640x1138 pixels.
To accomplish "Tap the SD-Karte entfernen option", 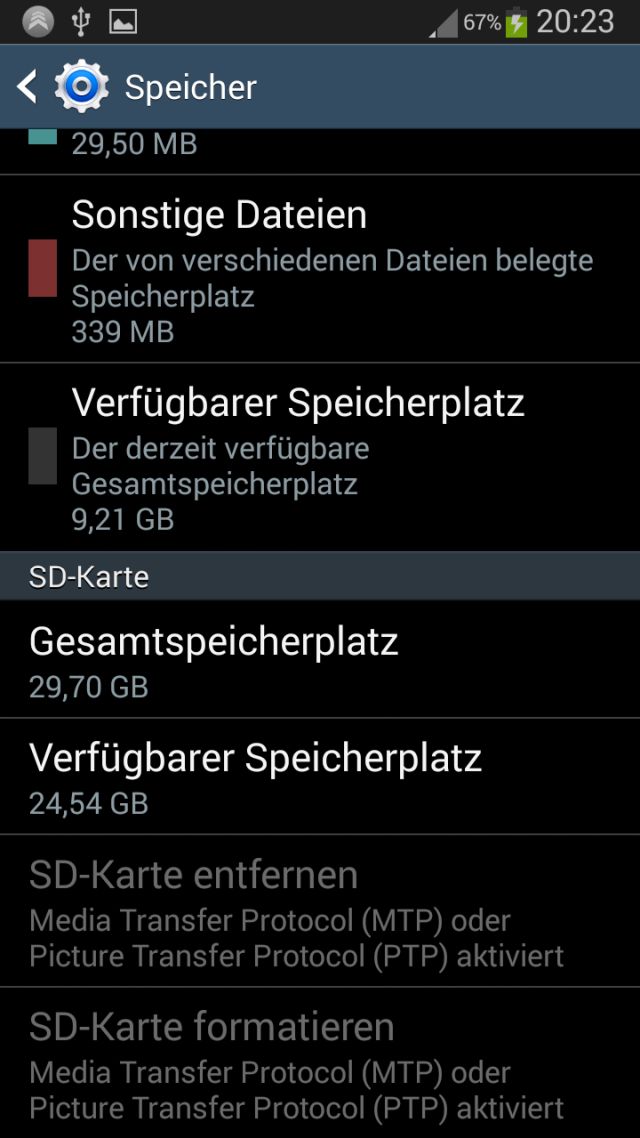I will (x=320, y=911).
